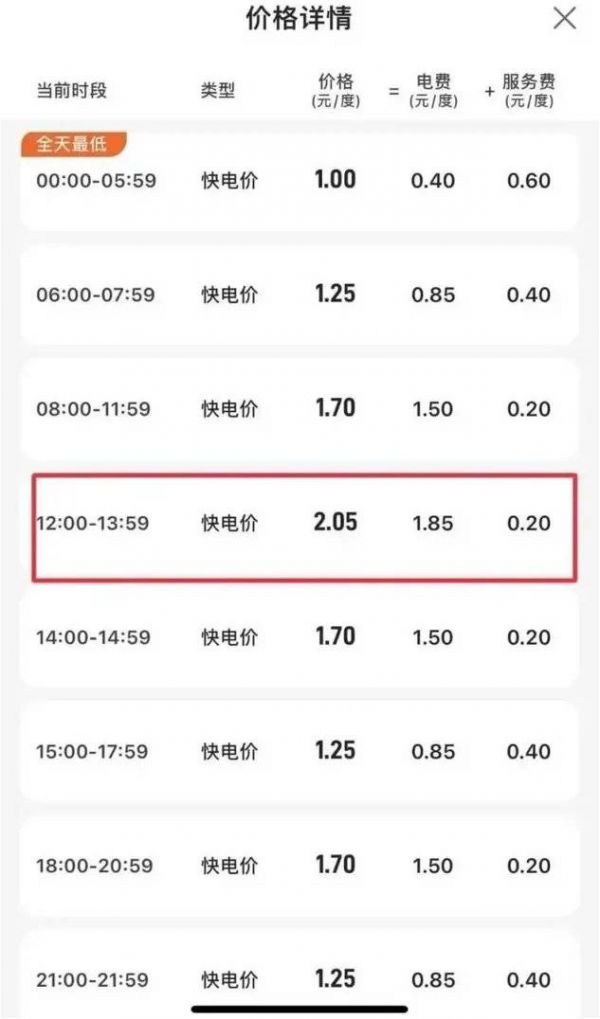The image size is (600, 1019).
Task: Close the 价格详情 price details sheet
Action: pos(565,18)
